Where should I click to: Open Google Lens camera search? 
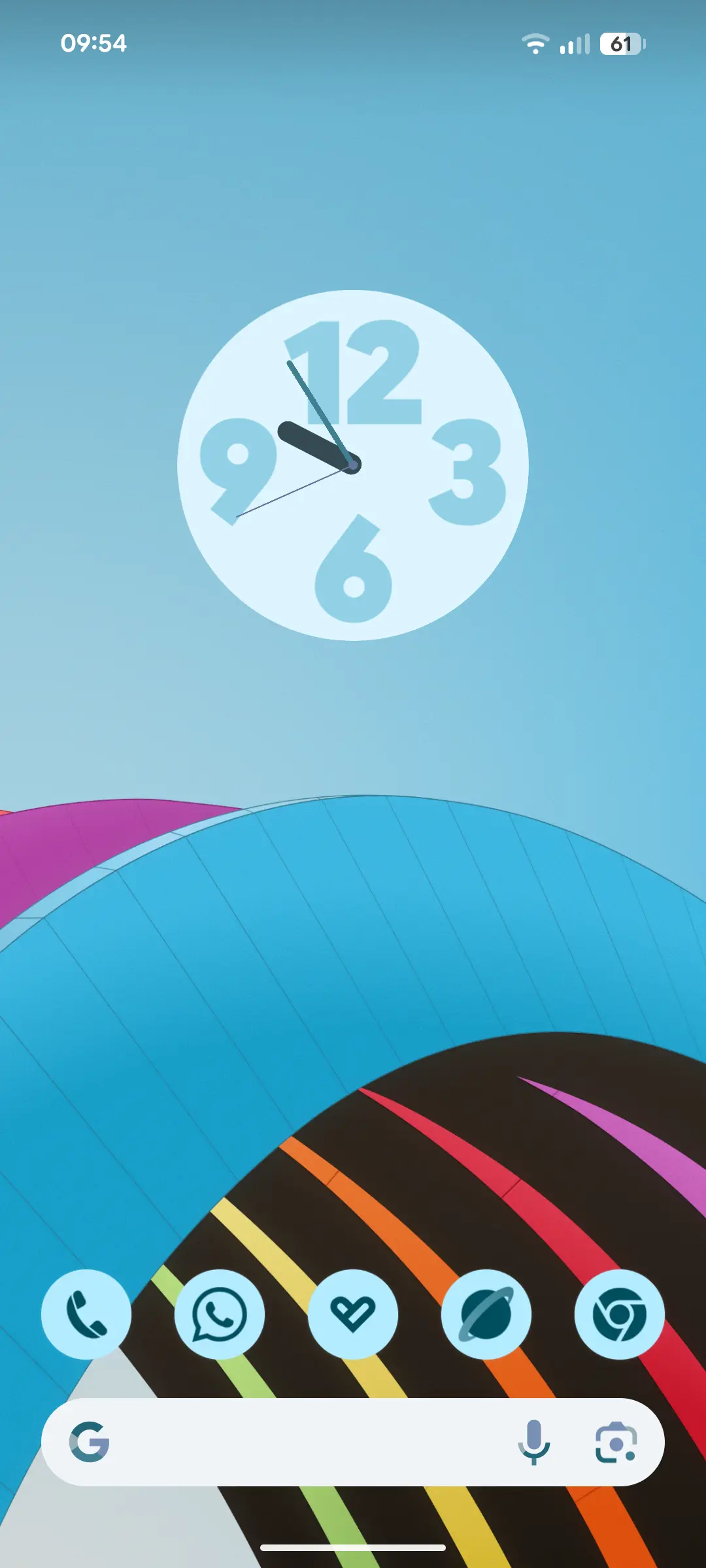click(616, 1442)
